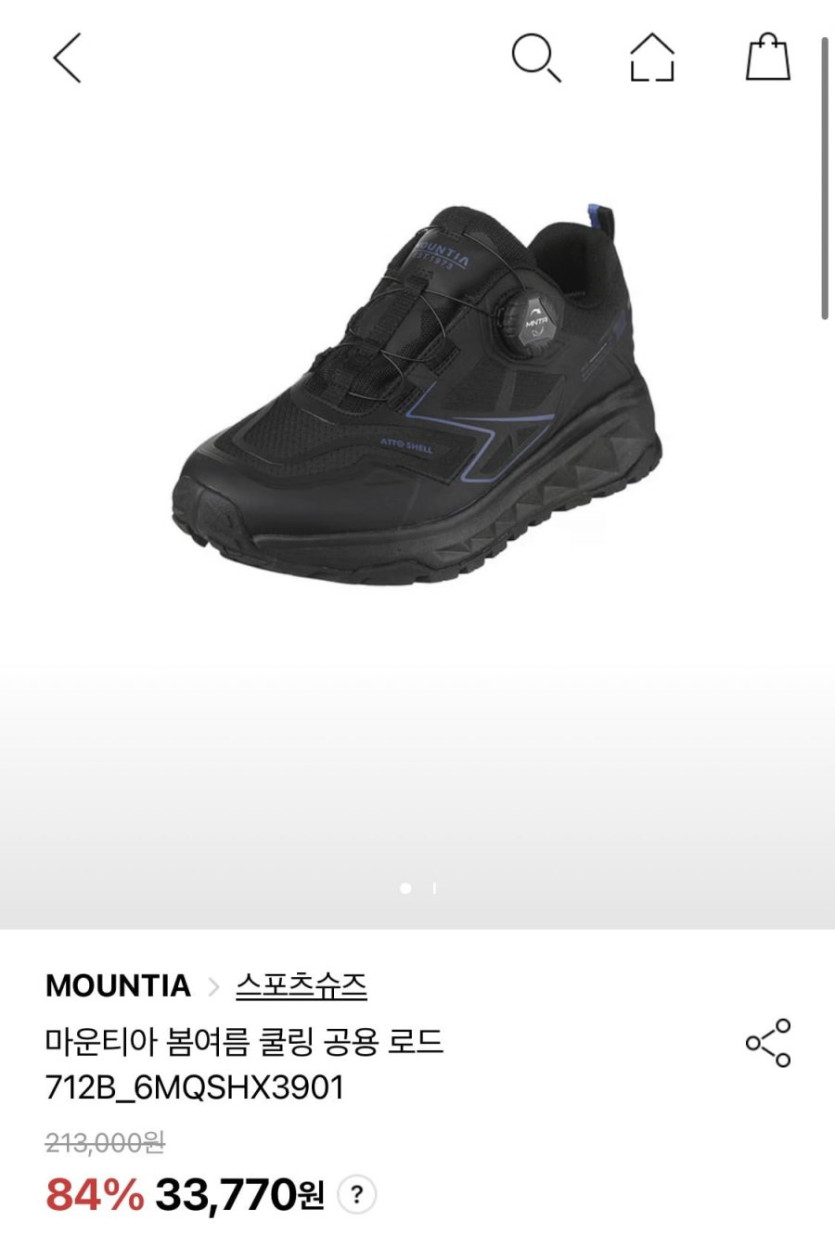Open the shopping bag cart

(768, 57)
